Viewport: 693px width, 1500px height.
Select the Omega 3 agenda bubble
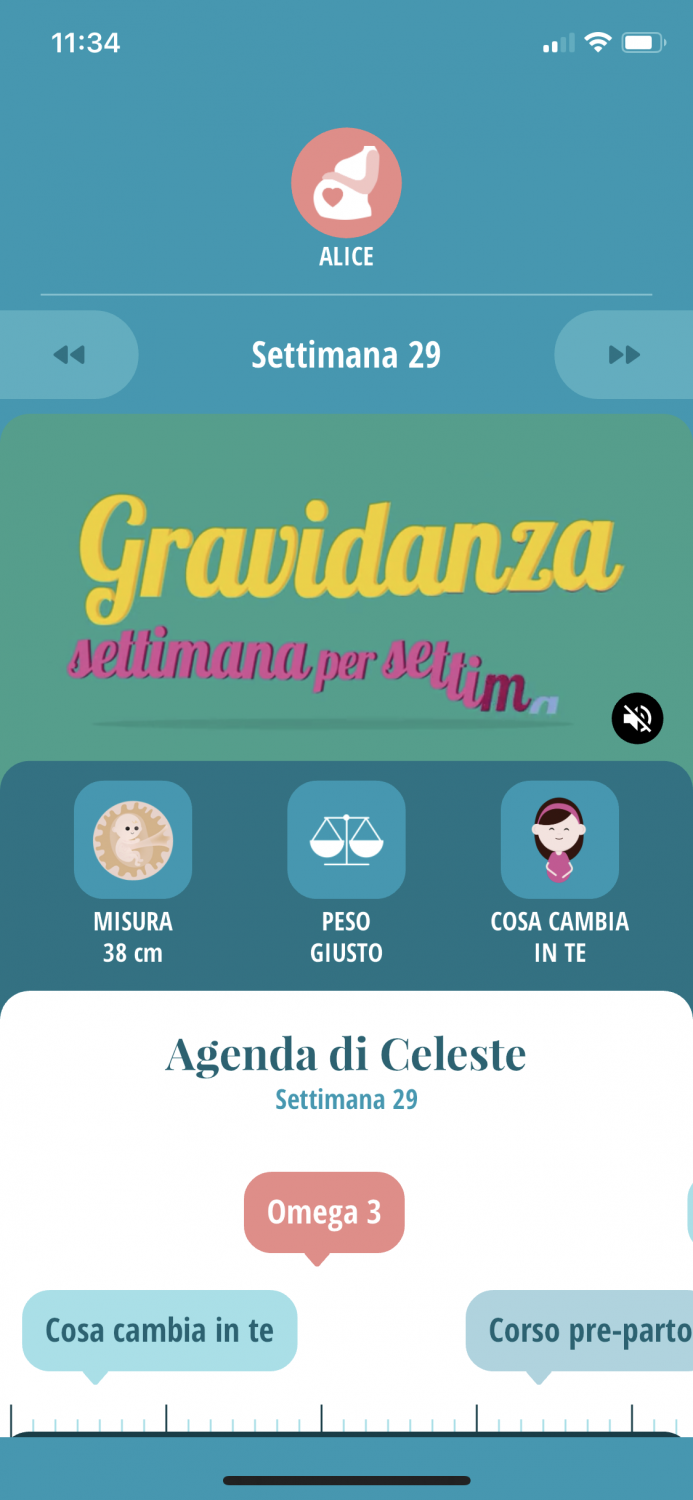tap(324, 1213)
